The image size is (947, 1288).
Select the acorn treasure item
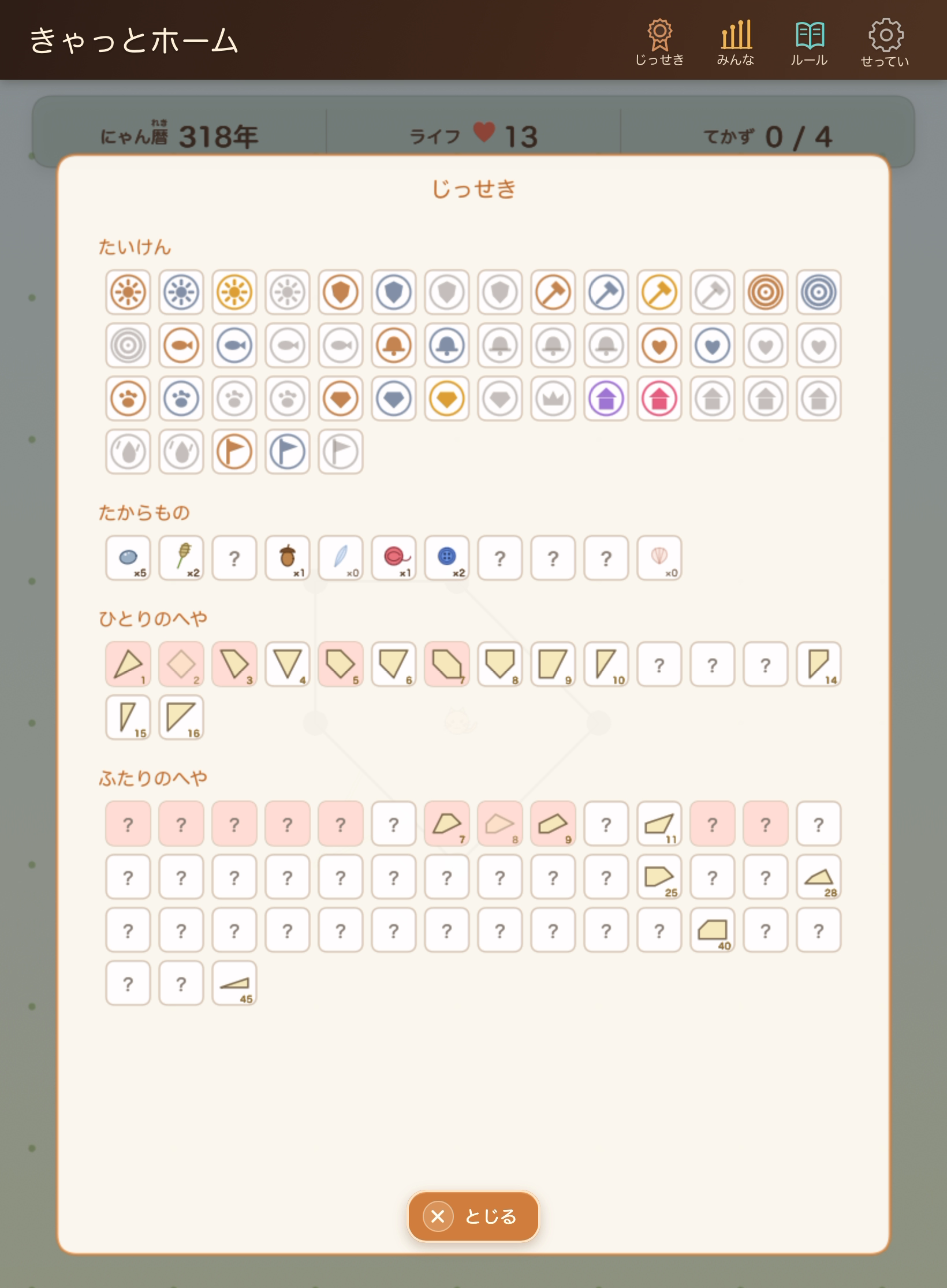pyautogui.click(x=288, y=558)
